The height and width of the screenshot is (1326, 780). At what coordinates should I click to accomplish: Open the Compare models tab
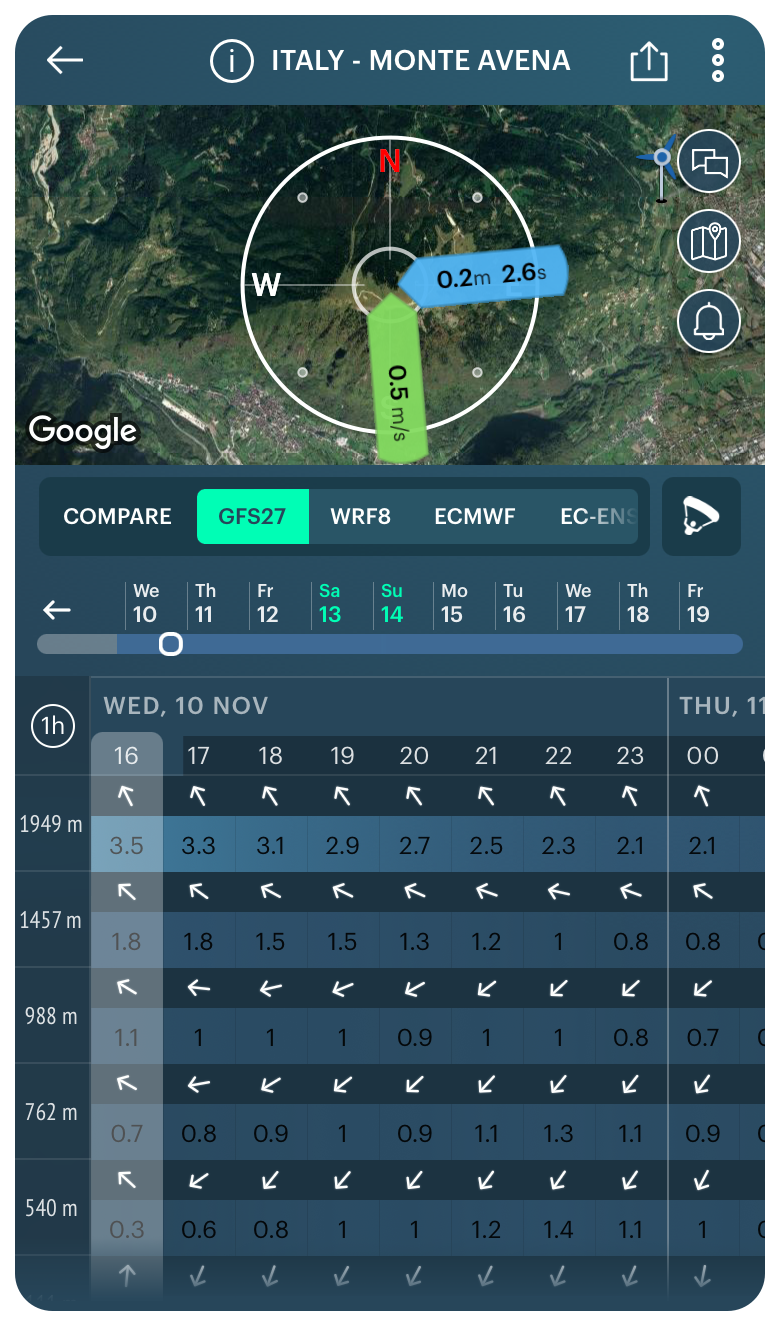(118, 517)
